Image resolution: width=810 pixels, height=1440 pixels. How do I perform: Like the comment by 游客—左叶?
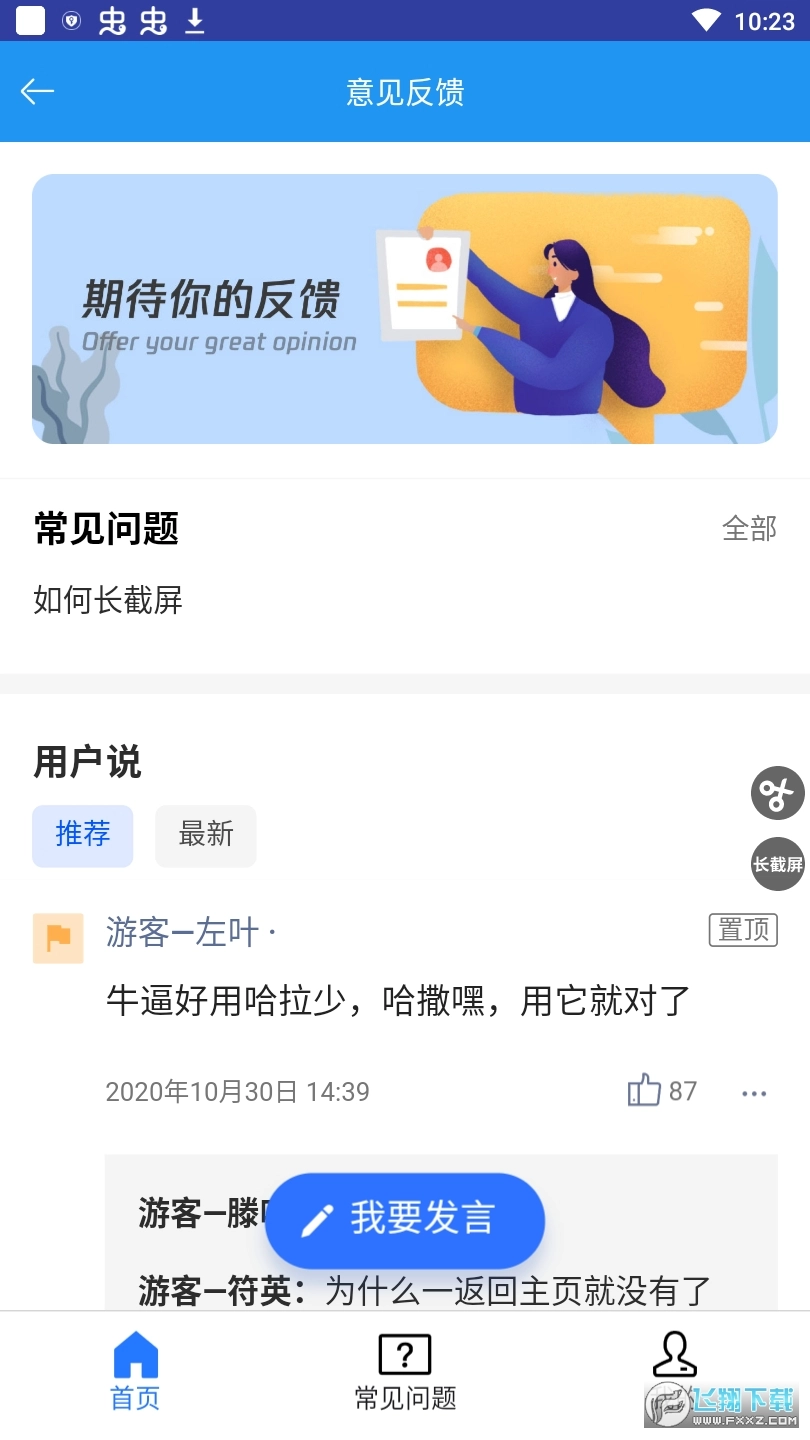pyautogui.click(x=645, y=1090)
